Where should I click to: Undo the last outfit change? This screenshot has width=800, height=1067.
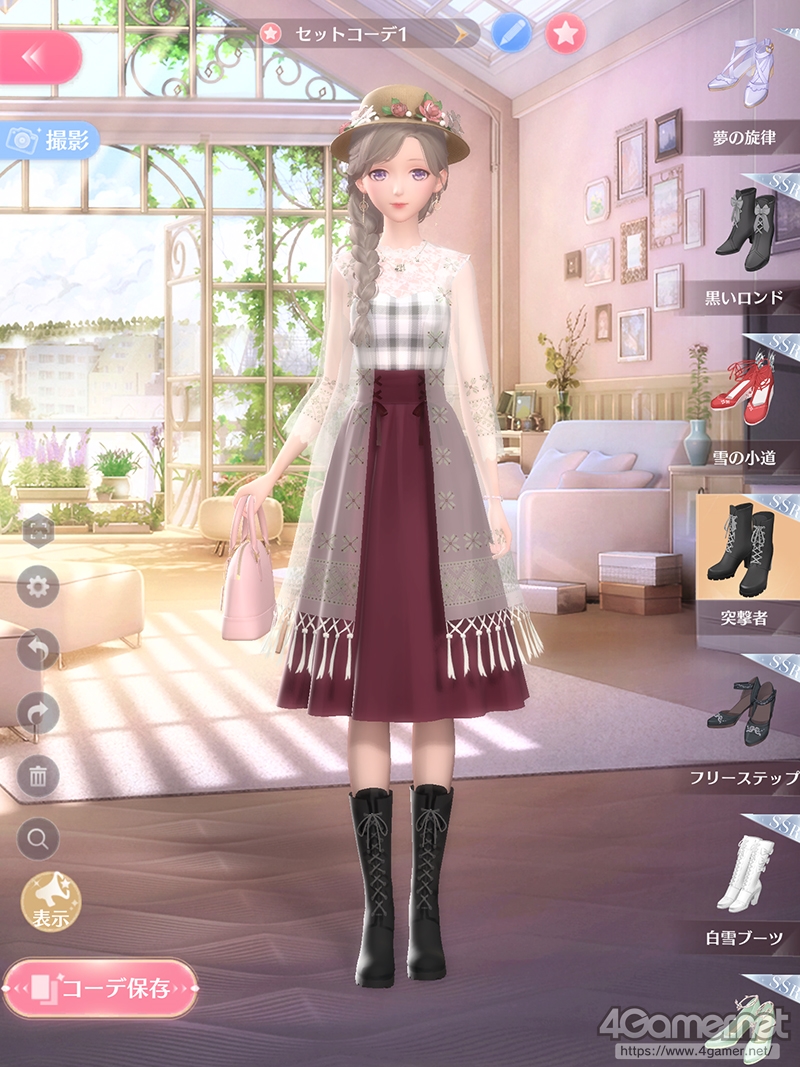pos(38,650)
